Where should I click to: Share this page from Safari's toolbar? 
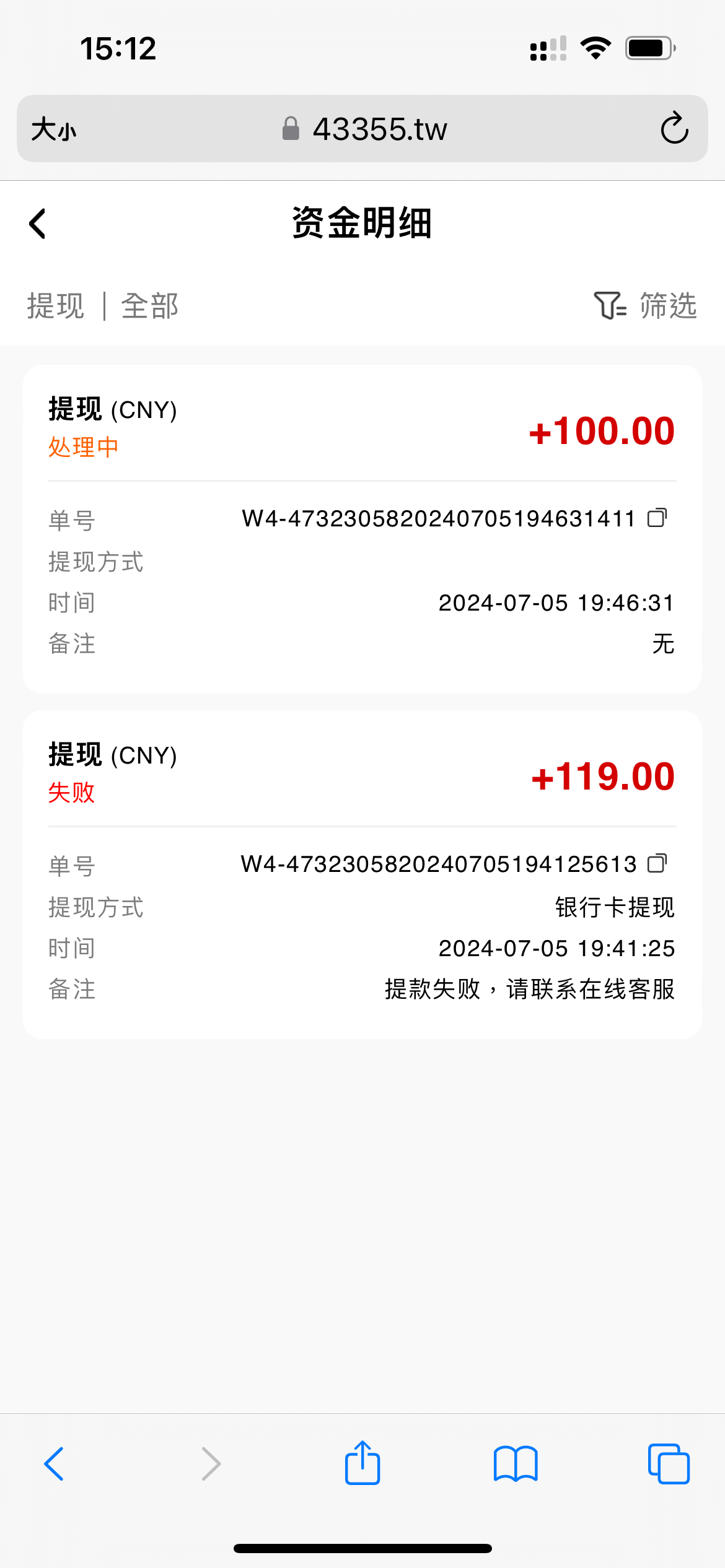click(x=362, y=1463)
